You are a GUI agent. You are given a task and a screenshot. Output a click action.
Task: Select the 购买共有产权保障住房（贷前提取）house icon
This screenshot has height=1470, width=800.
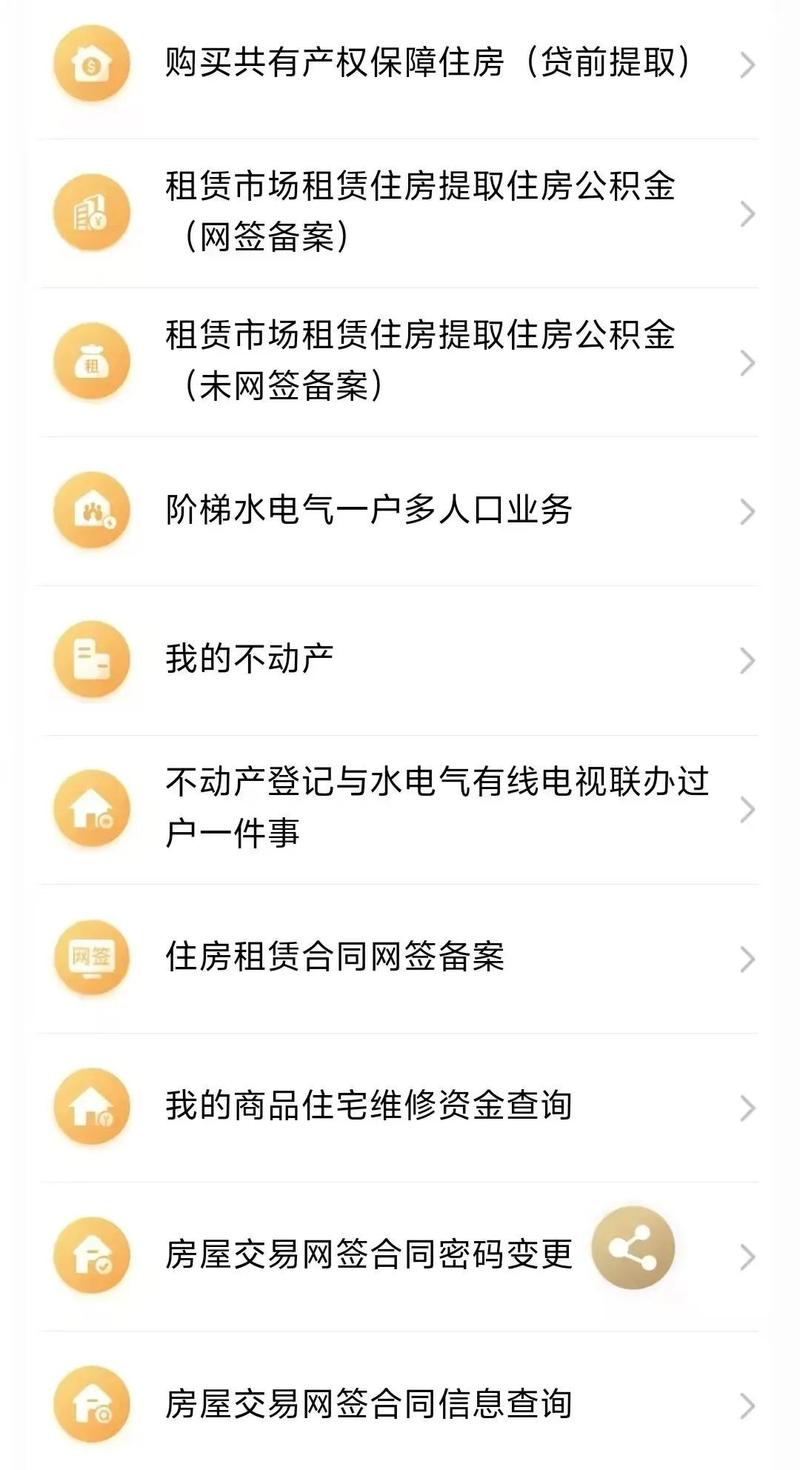click(92, 64)
